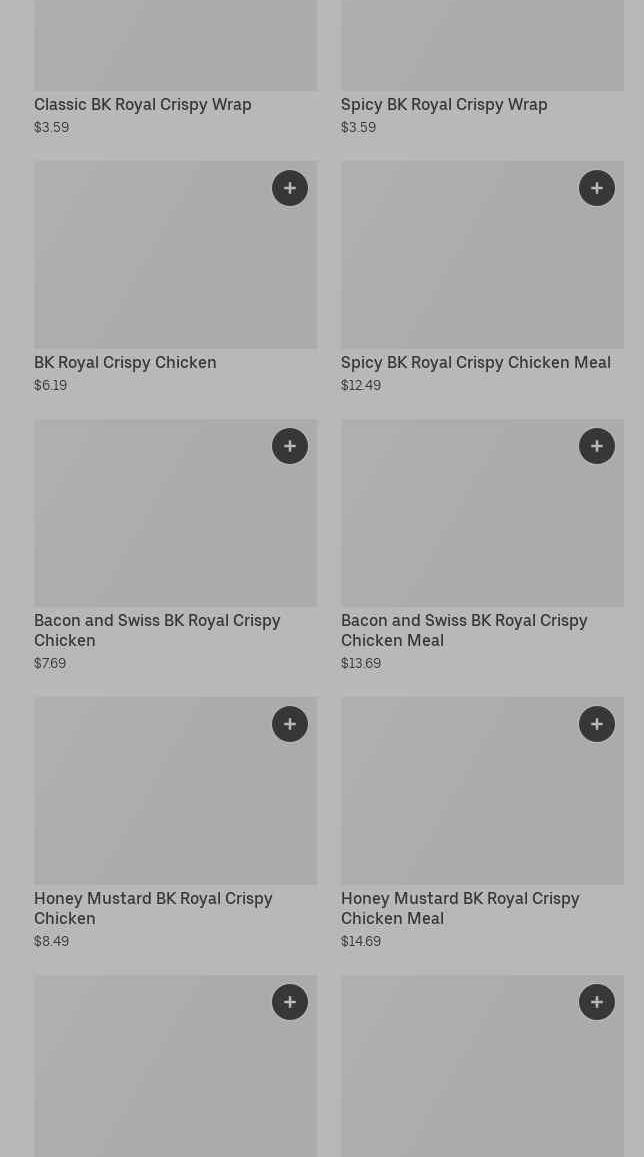Add BK Royal Crispy Chicken to order
The width and height of the screenshot is (644, 1157).
click(x=290, y=188)
